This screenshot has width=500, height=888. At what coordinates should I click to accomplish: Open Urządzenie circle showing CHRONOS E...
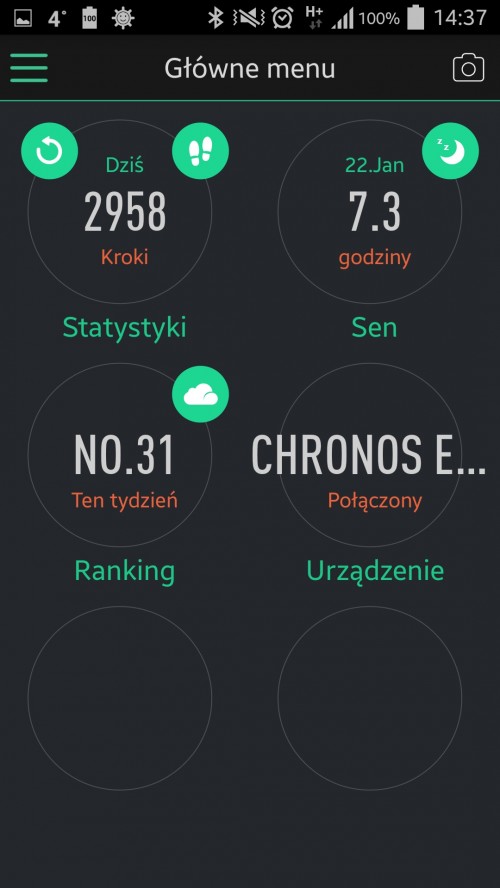(x=370, y=455)
